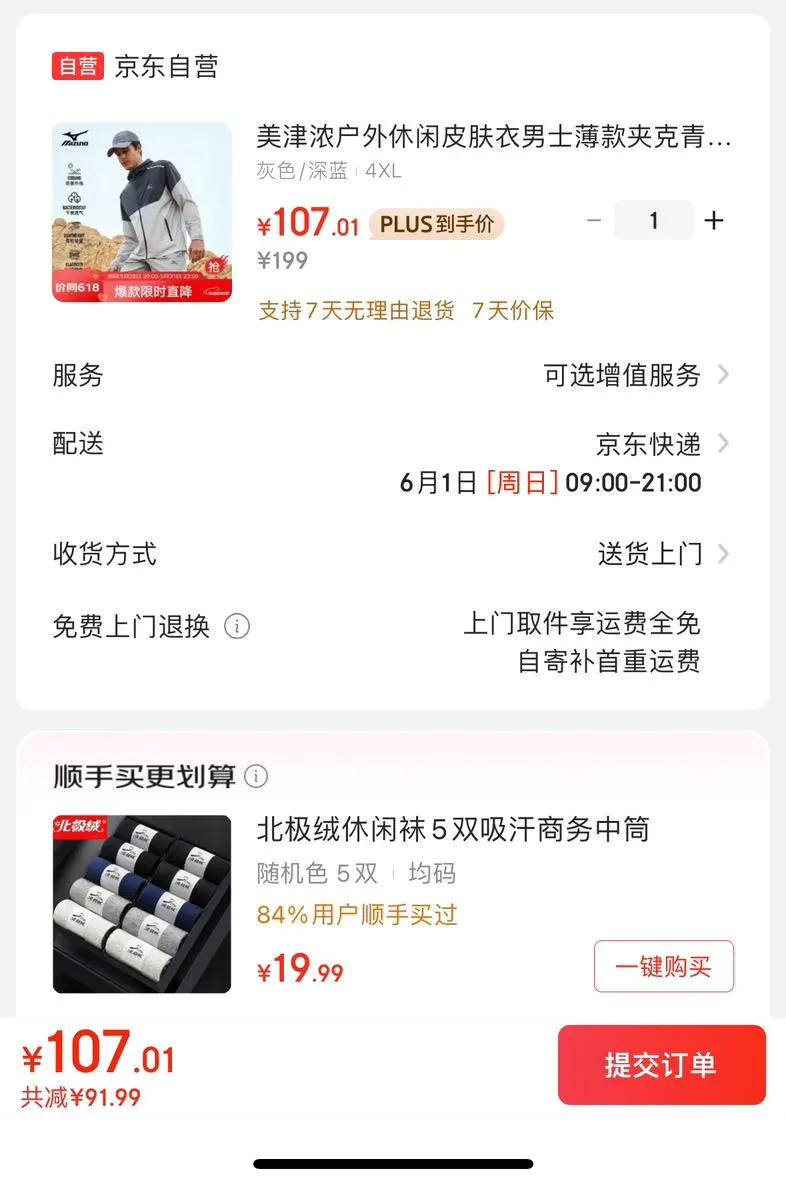The width and height of the screenshot is (786, 1185).
Task: Tap 一键购买 for the 北极绒 socks
Action: coord(664,966)
